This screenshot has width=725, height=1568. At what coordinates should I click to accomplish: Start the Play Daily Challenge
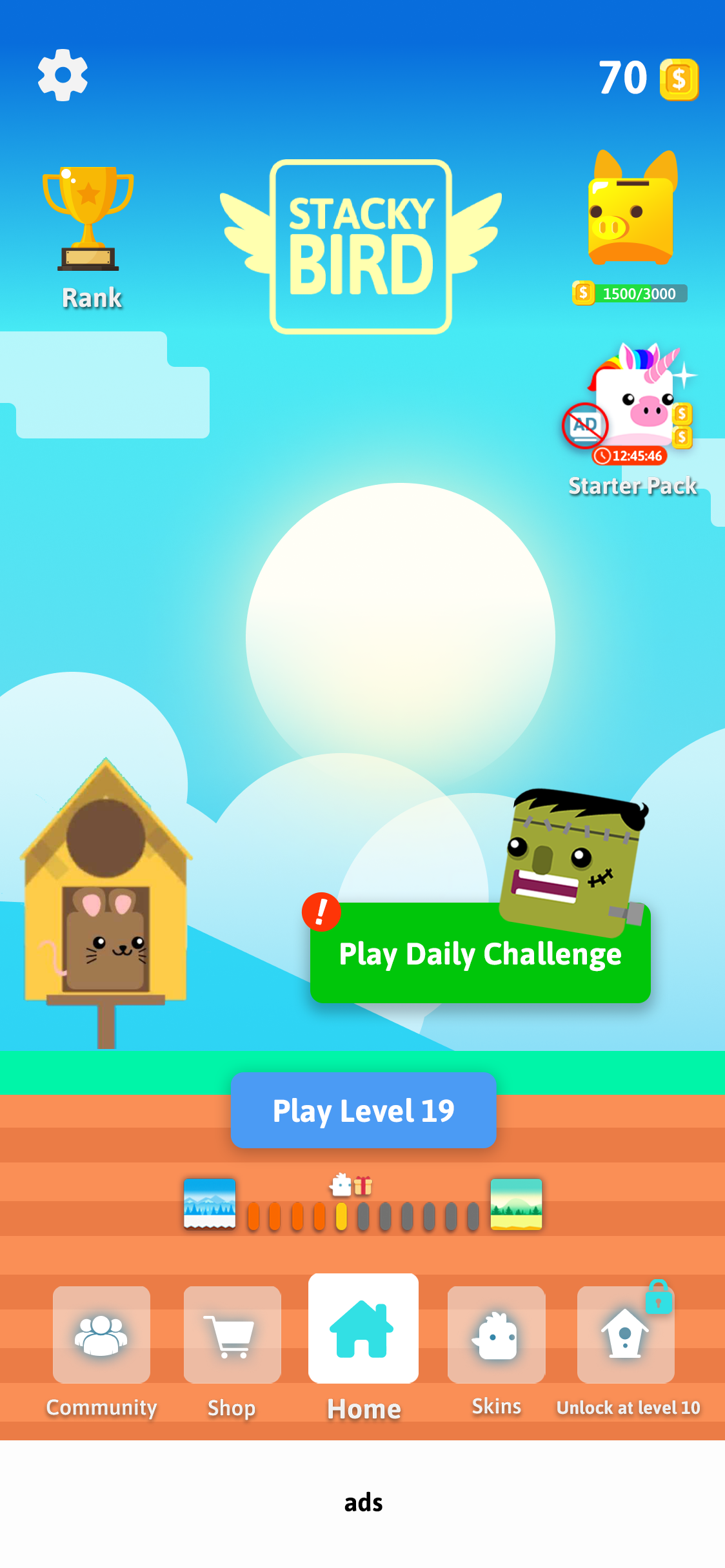point(480,954)
